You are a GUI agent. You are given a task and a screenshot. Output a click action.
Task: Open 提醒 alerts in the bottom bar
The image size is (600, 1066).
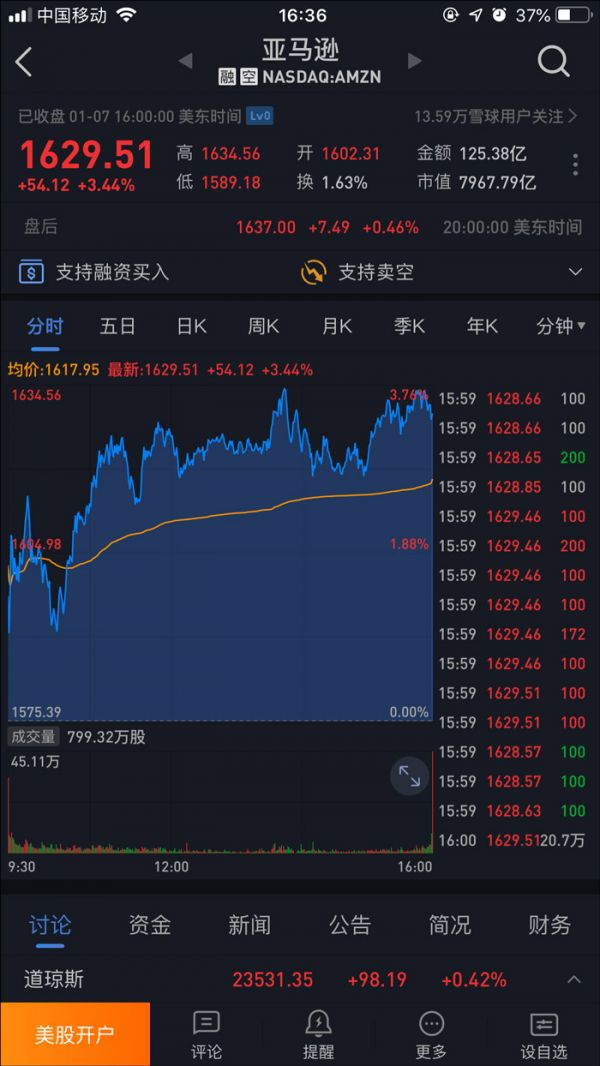(319, 1035)
